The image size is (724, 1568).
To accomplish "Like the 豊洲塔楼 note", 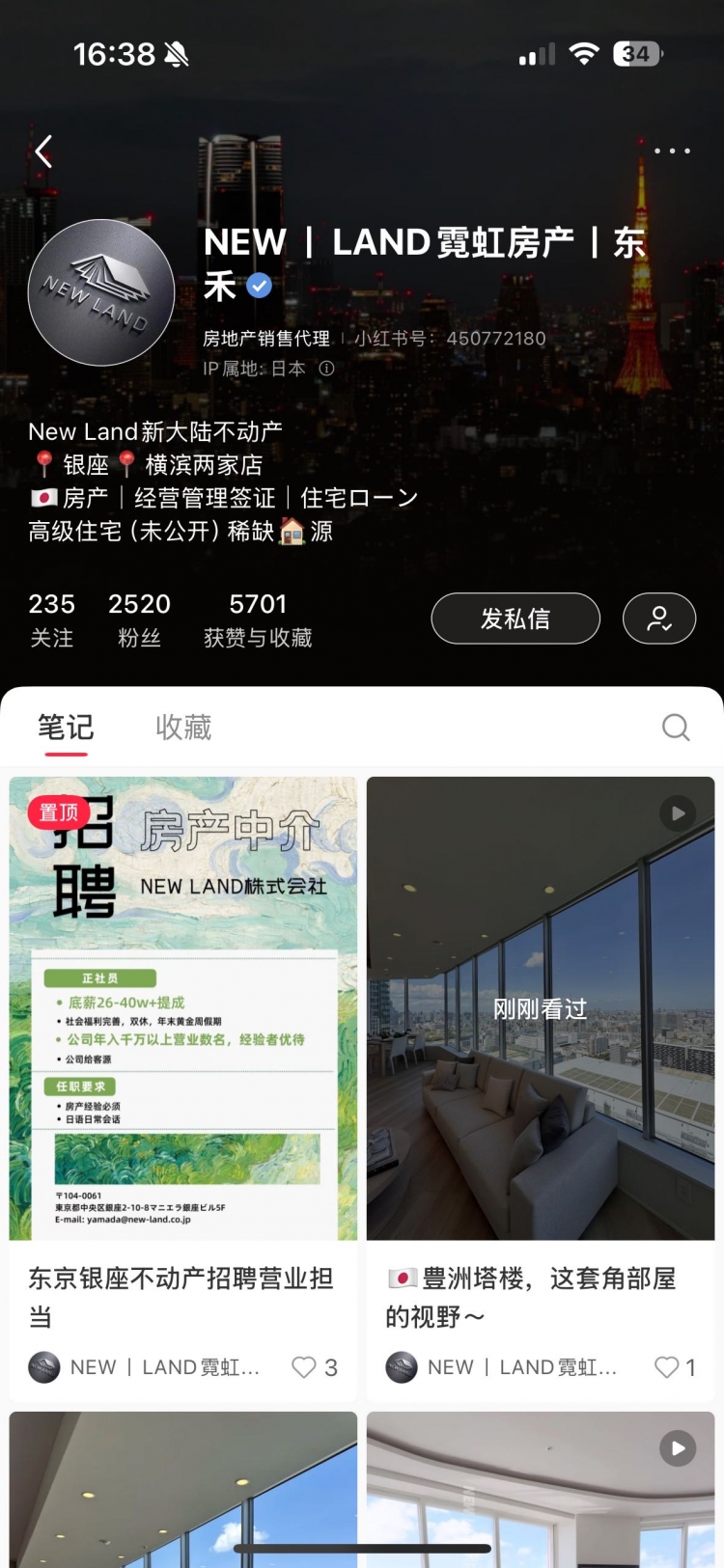I will [667, 1367].
